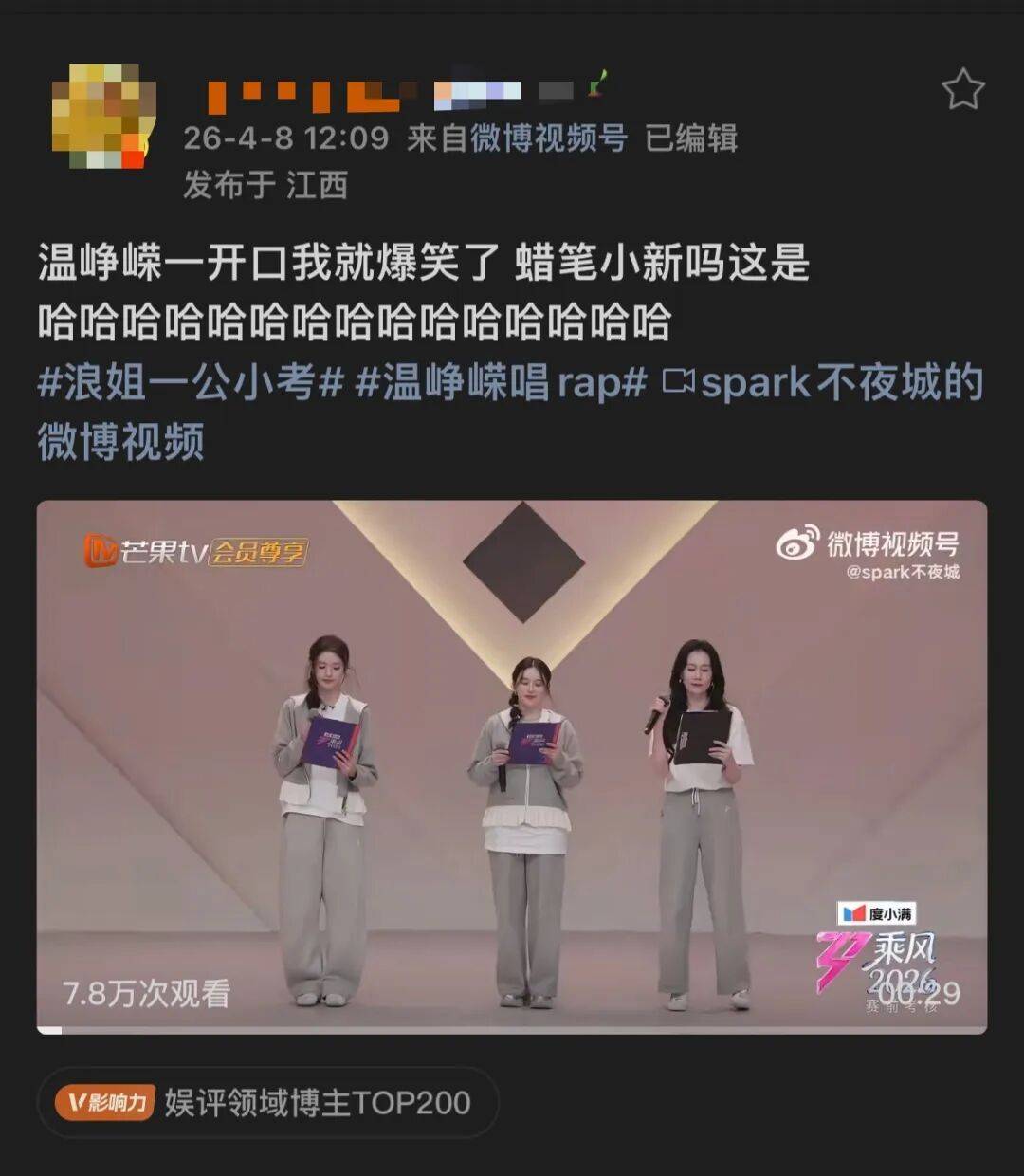Open the #温峥嵘唱rap# hashtag topic
This screenshot has height=1176, width=1024.
(501, 383)
